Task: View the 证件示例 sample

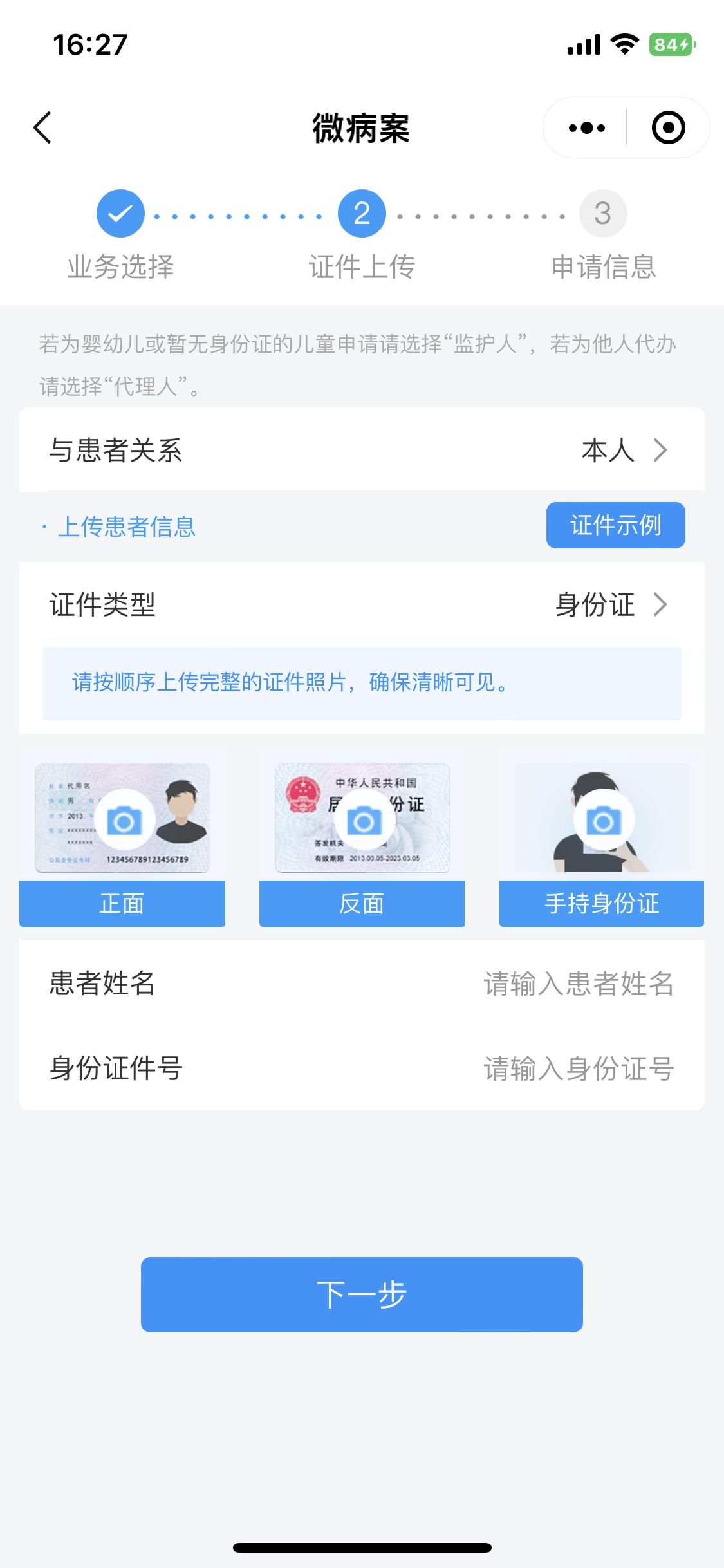Action: coord(615,525)
